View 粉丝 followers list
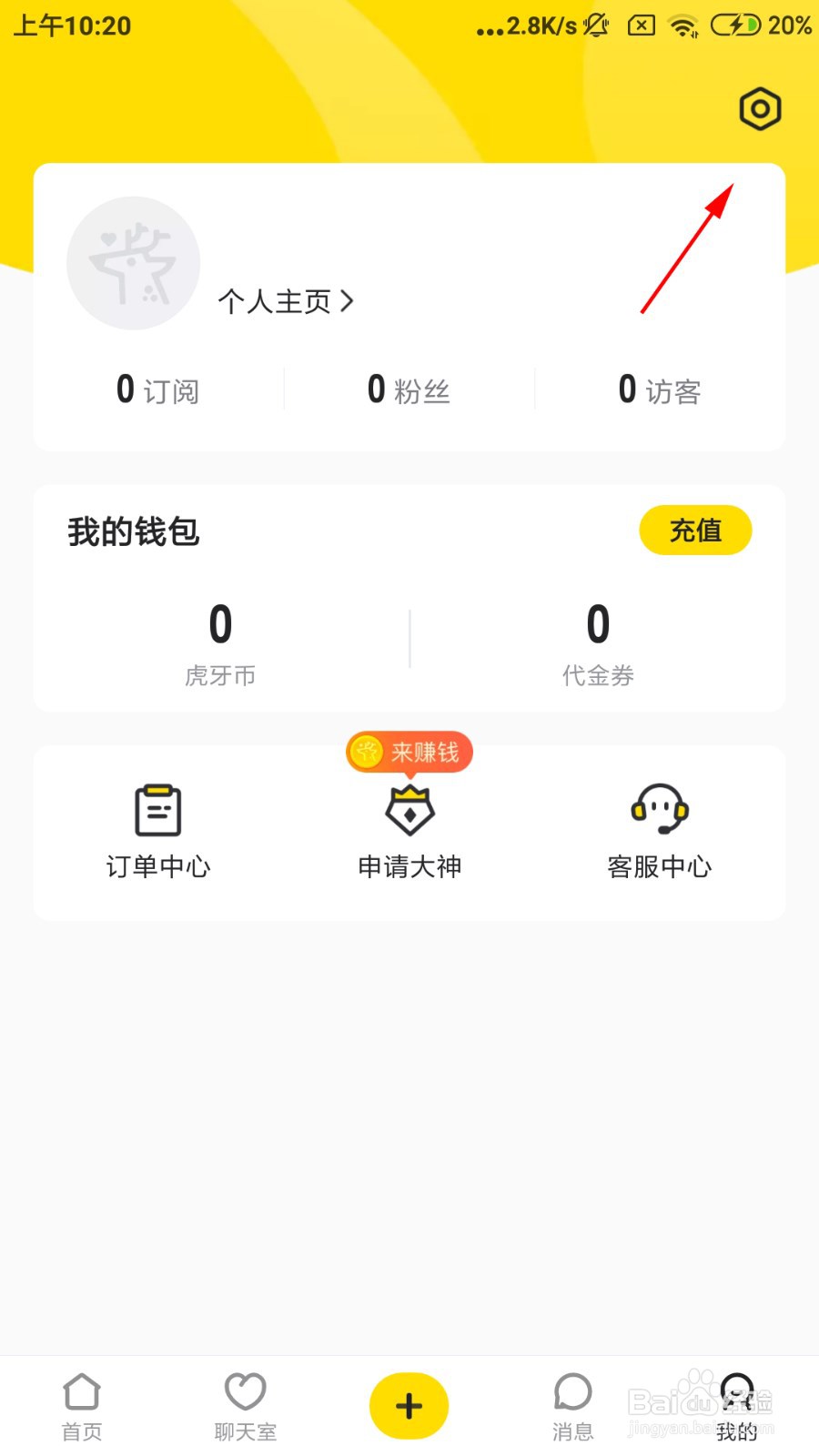The image size is (819, 1456). tap(409, 389)
